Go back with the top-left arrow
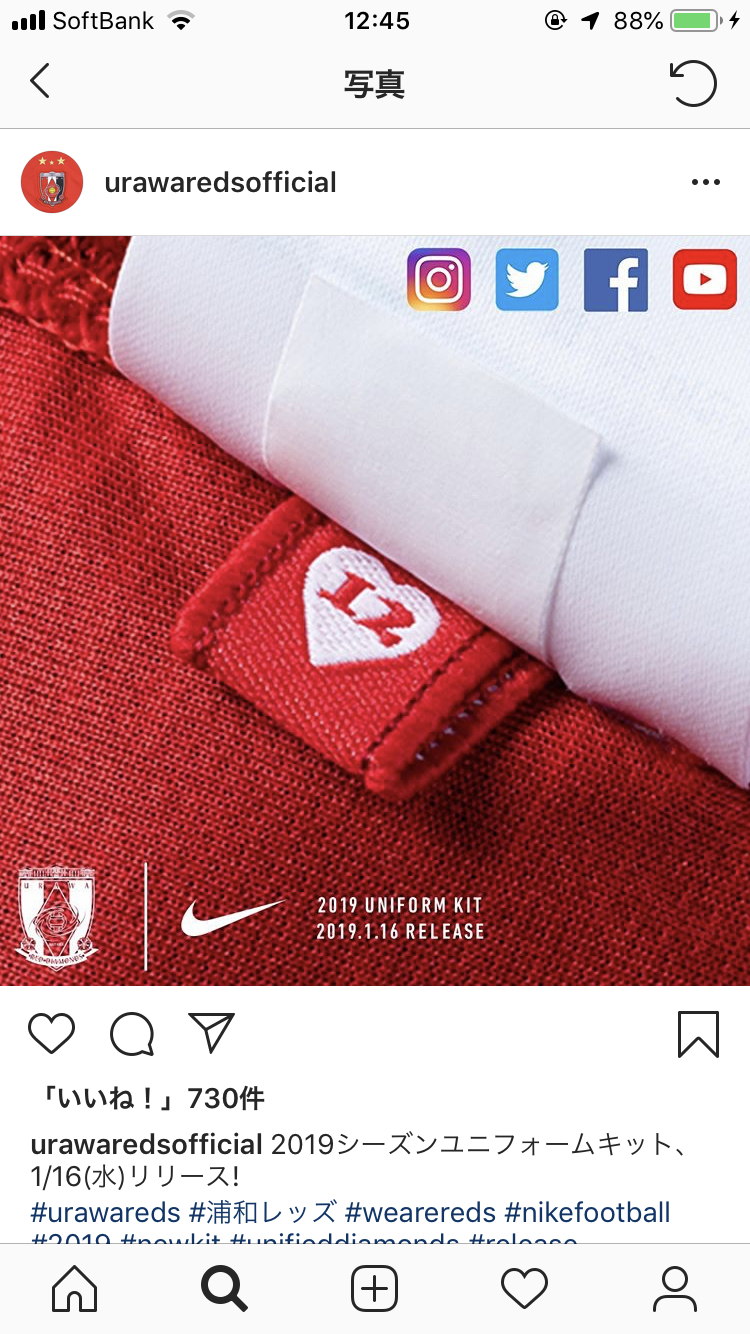This screenshot has height=1334, width=750. pos(40,82)
